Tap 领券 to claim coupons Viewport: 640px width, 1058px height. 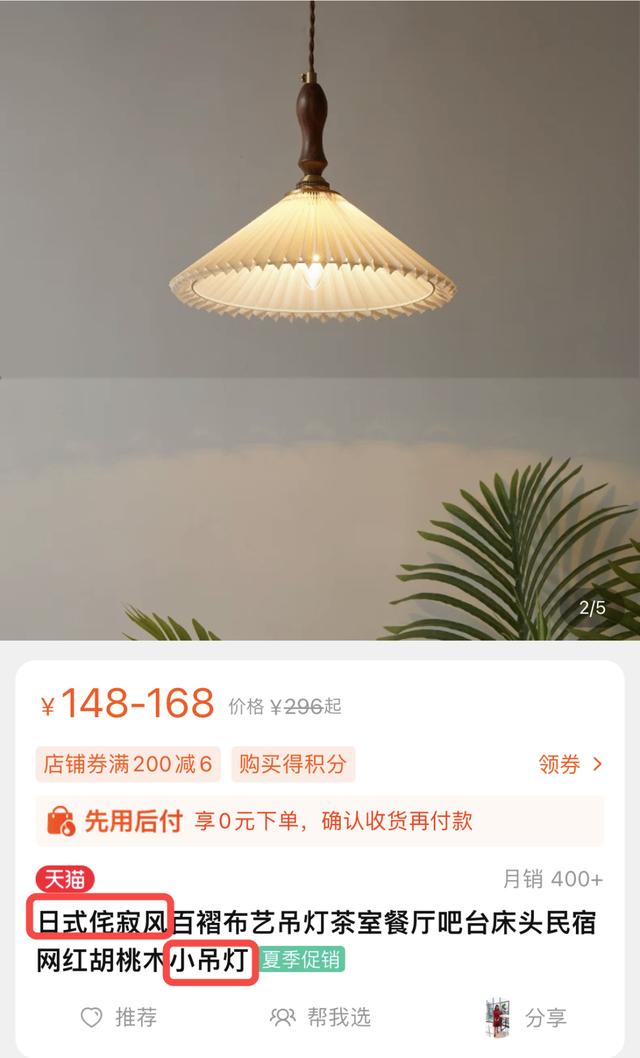click(570, 765)
